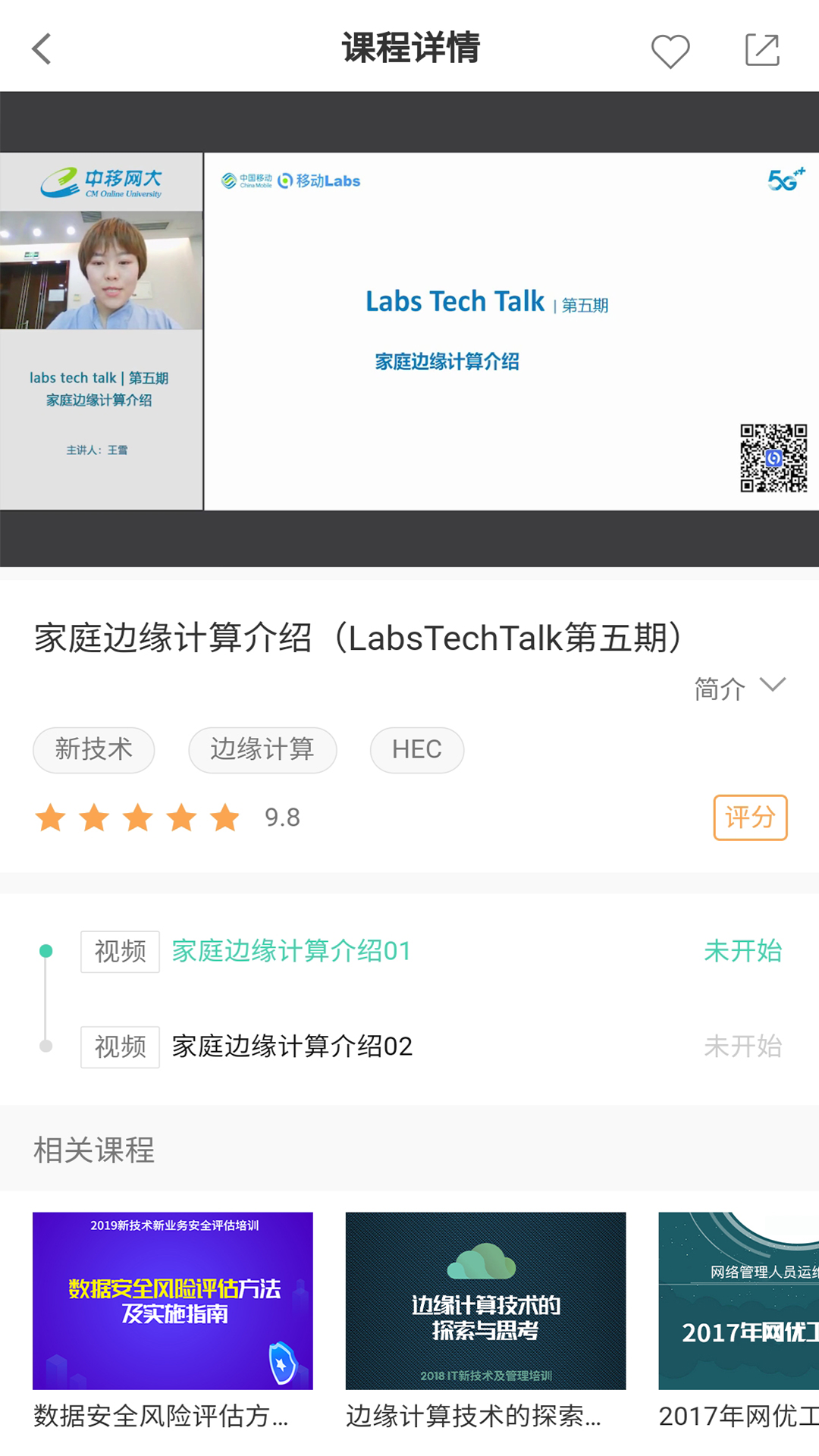Toggle the HEC tag

point(416,749)
